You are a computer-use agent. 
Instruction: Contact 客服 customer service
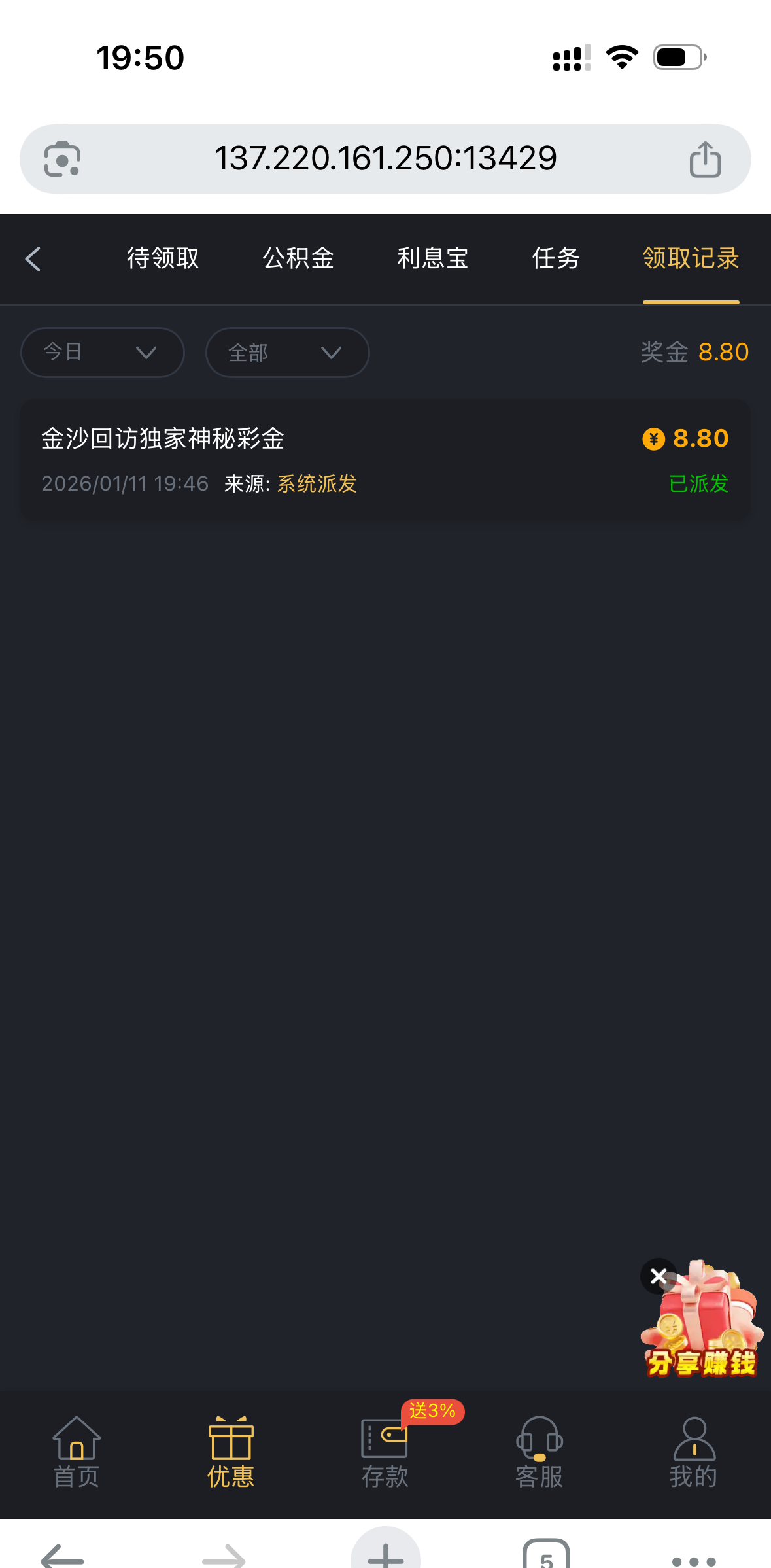540,1452
